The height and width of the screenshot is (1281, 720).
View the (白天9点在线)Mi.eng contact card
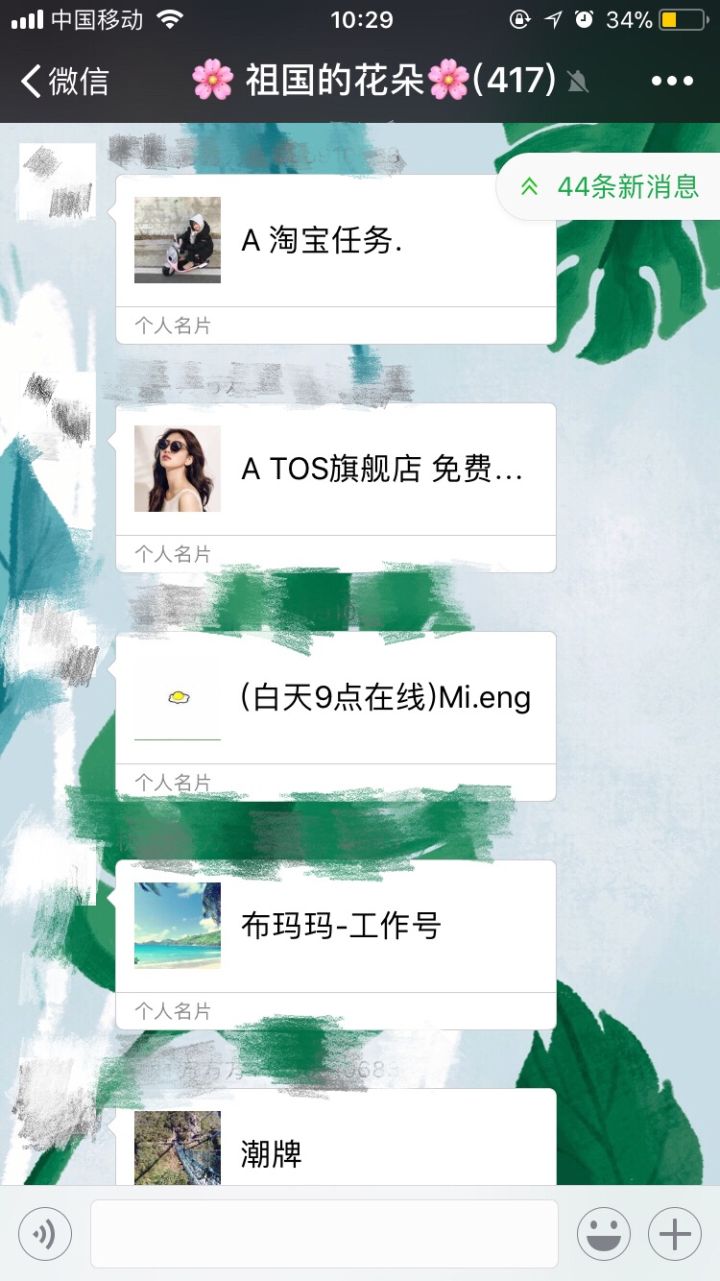[335, 698]
